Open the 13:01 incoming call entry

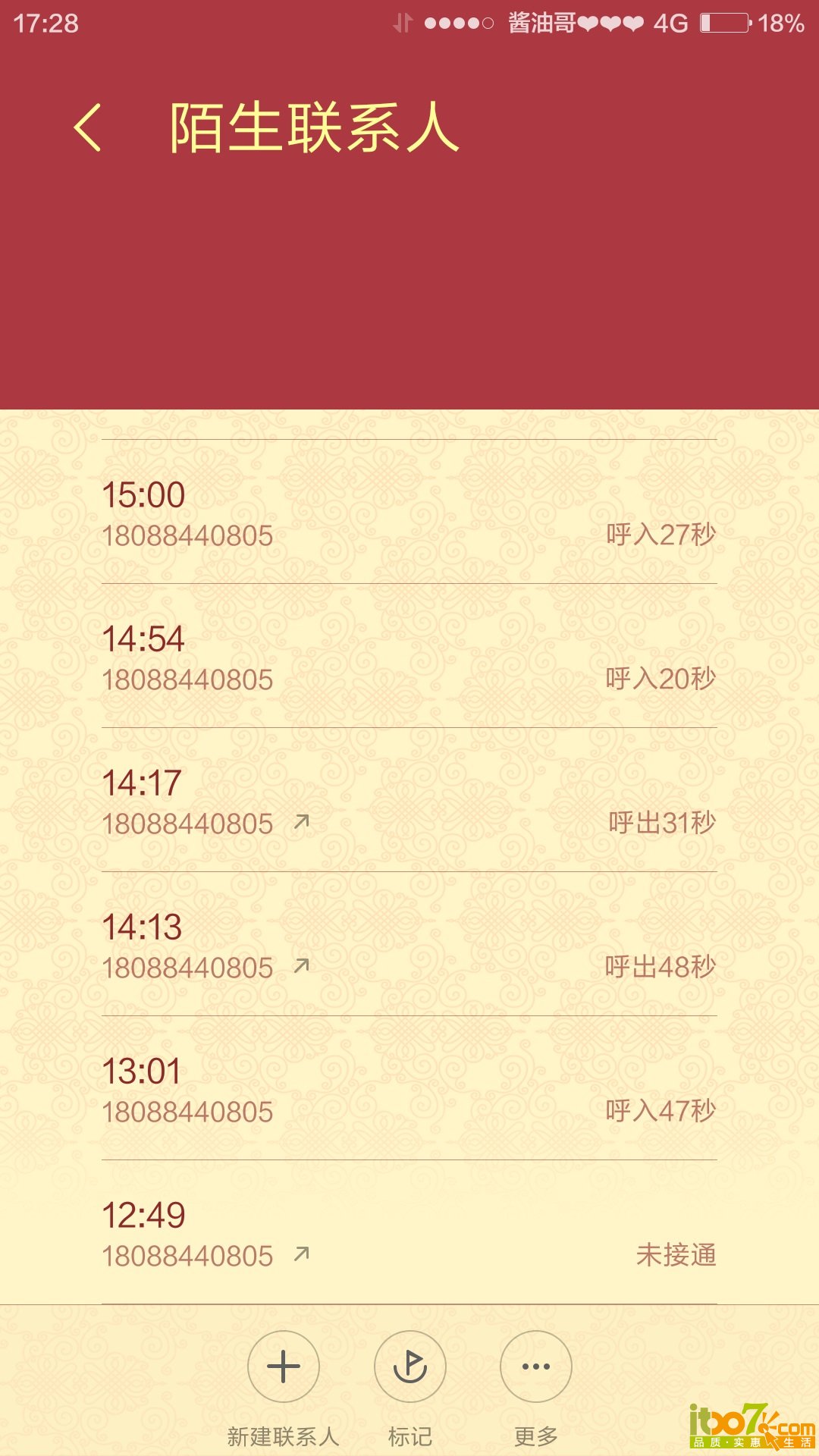(409, 1089)
